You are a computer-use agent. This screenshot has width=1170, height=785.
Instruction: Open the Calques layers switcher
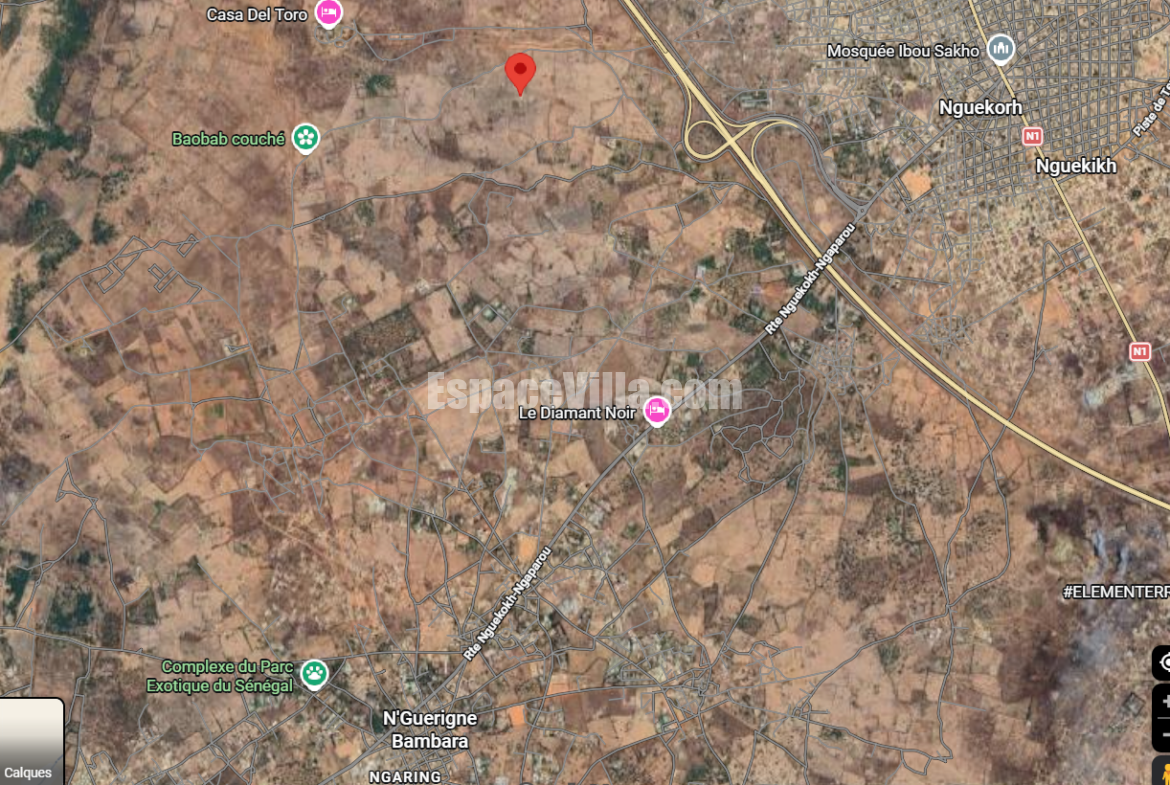click(32, 741)
